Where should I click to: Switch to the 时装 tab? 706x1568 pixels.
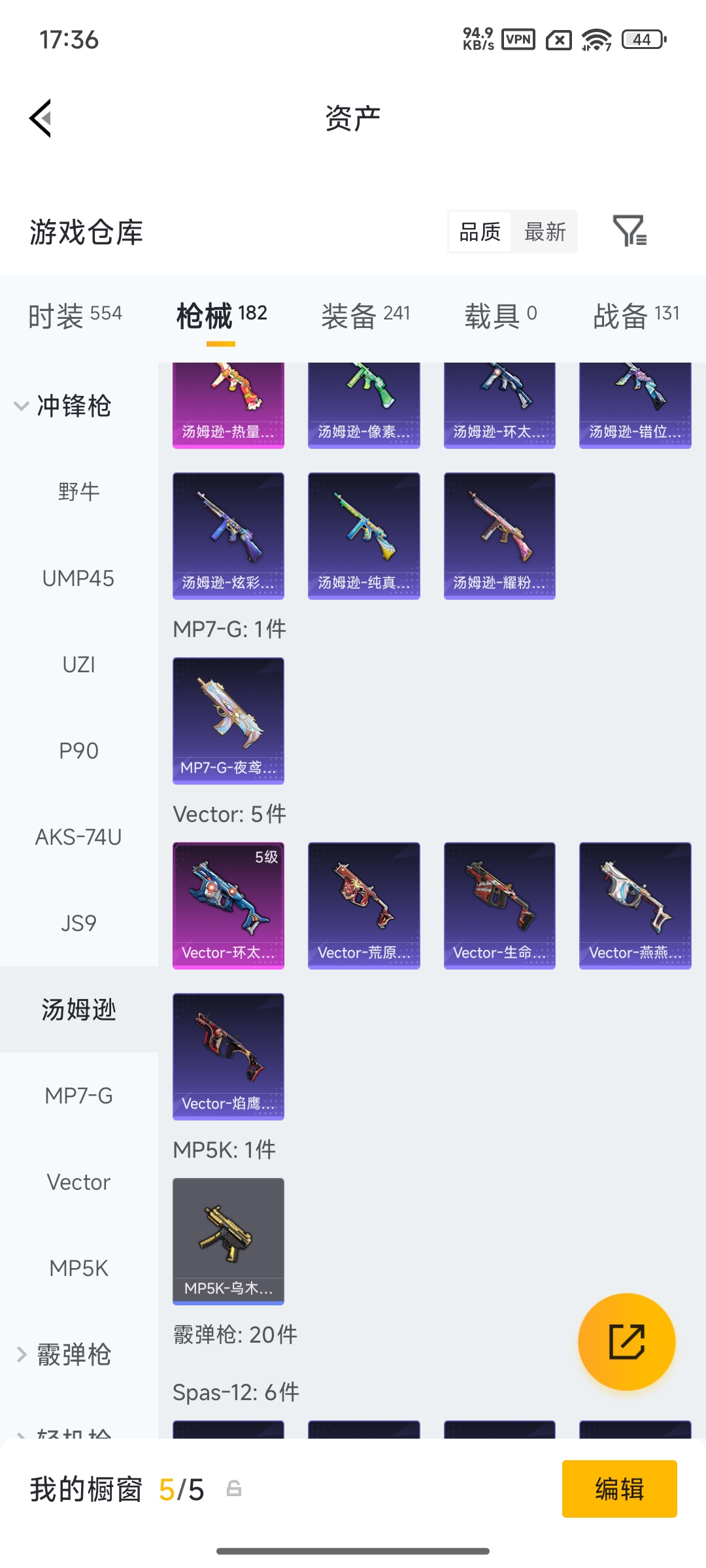75,316
